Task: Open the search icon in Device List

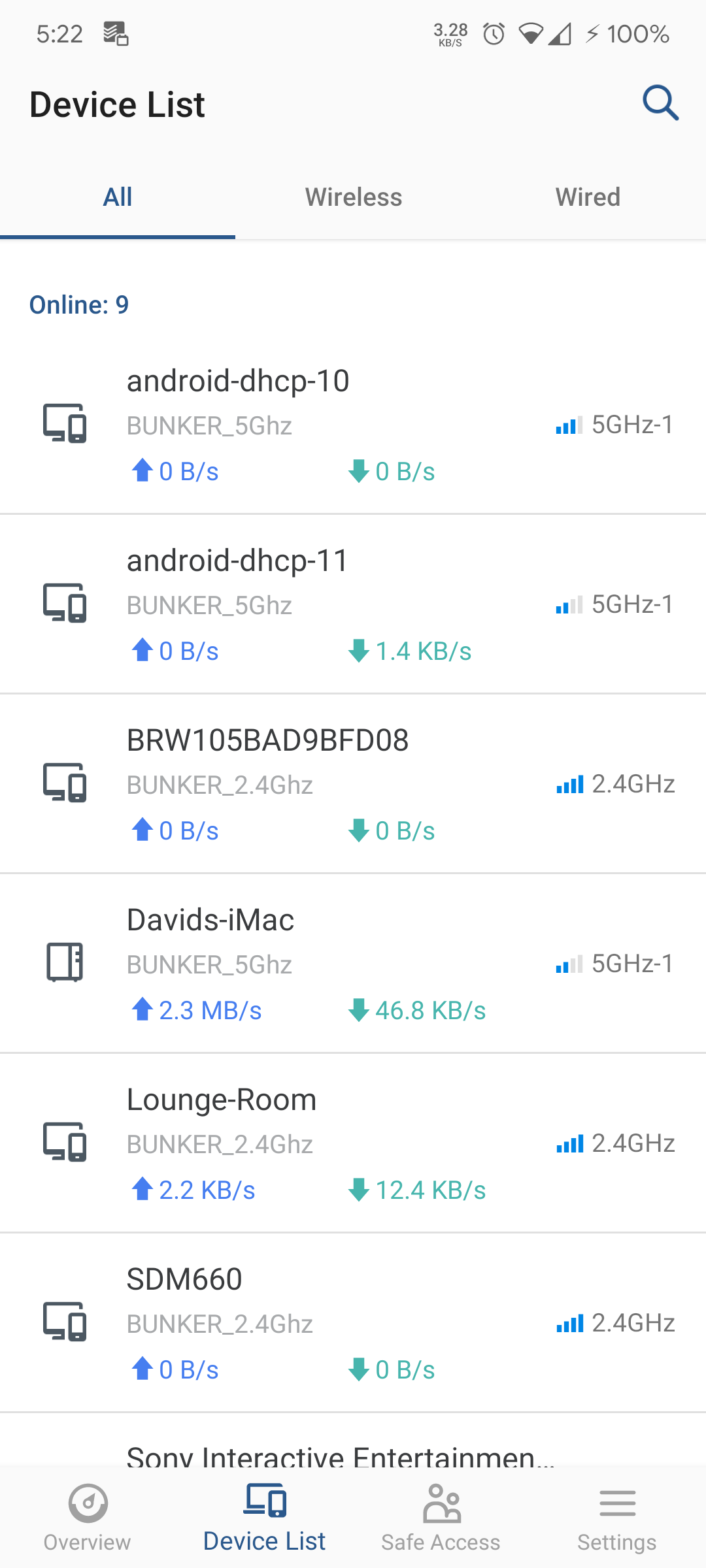Action: pyautogui.click(x=660, y=103)
